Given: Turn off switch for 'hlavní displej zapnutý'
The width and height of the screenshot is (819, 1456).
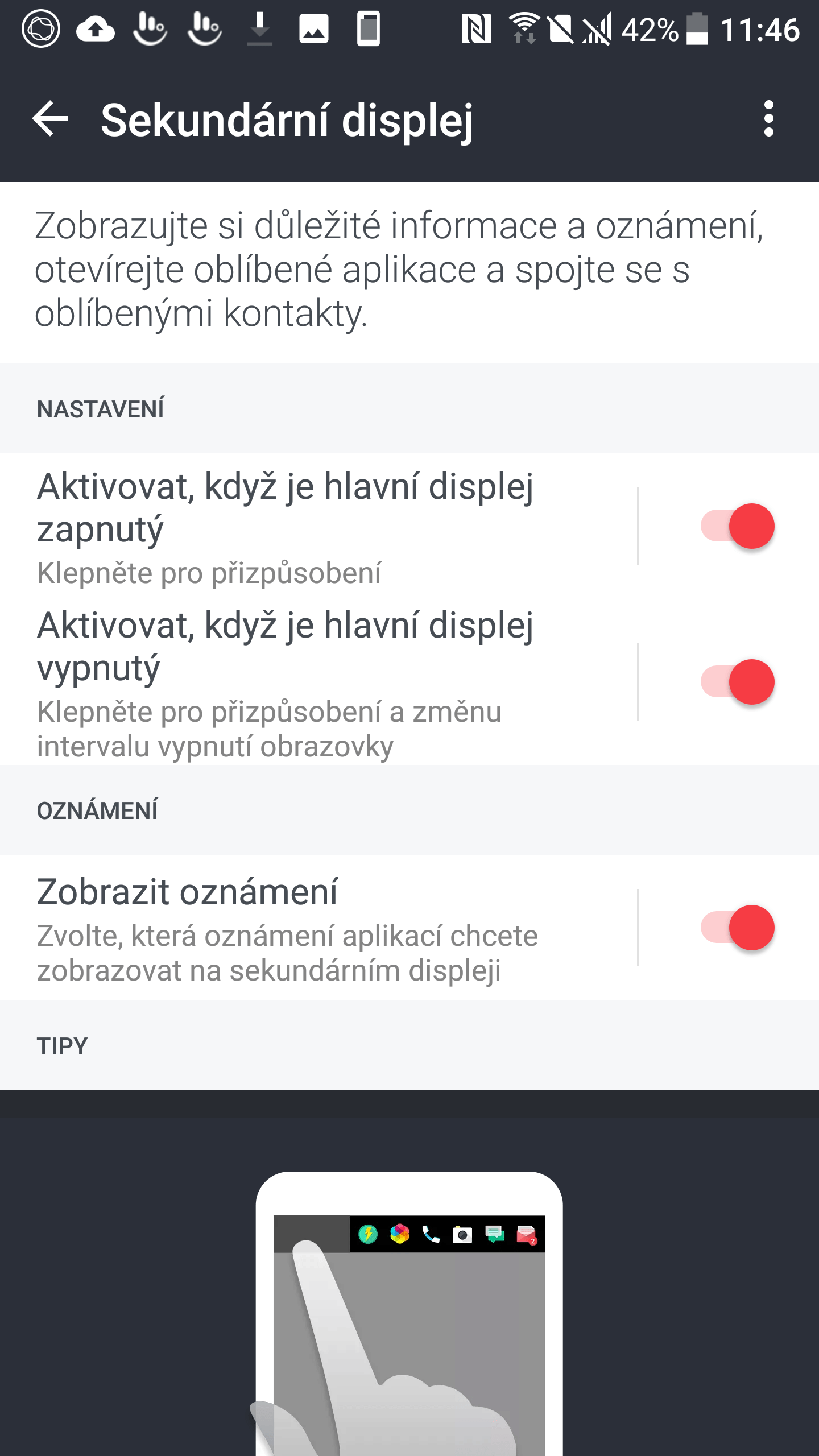Looking at the screenshot, I should click(737, 526).
